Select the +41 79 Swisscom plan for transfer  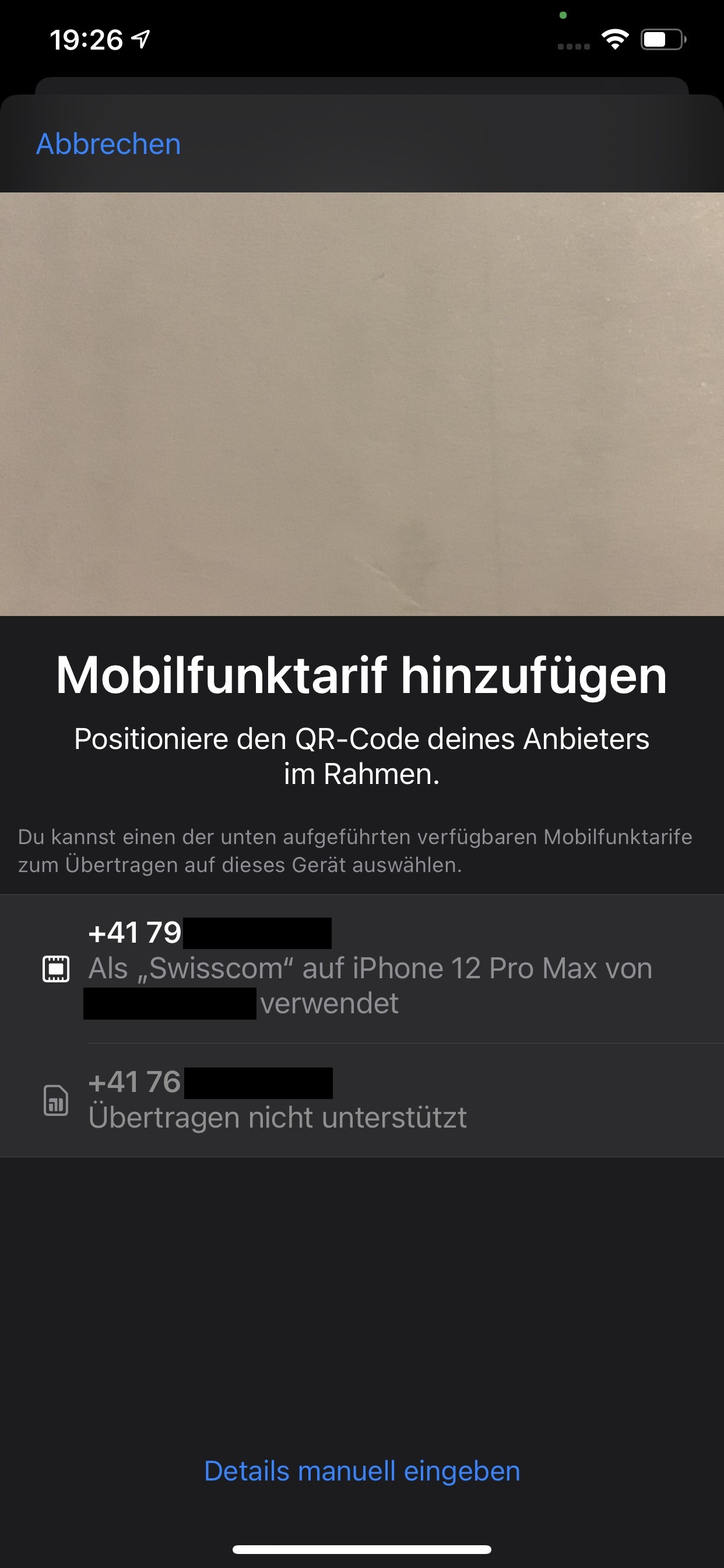pyautogui.click(x=362, y=968)
